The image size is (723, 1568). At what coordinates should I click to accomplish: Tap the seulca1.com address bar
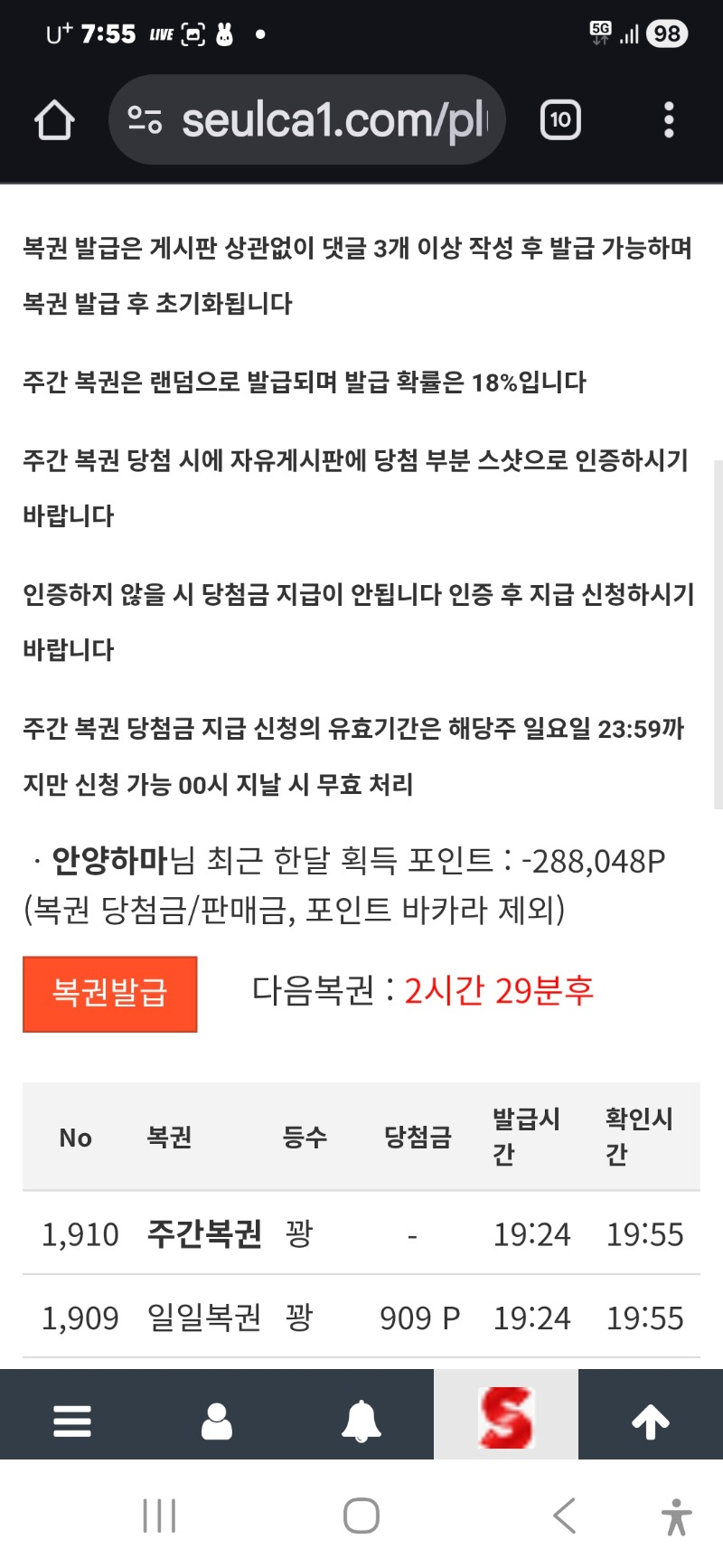tap(307, 120)
